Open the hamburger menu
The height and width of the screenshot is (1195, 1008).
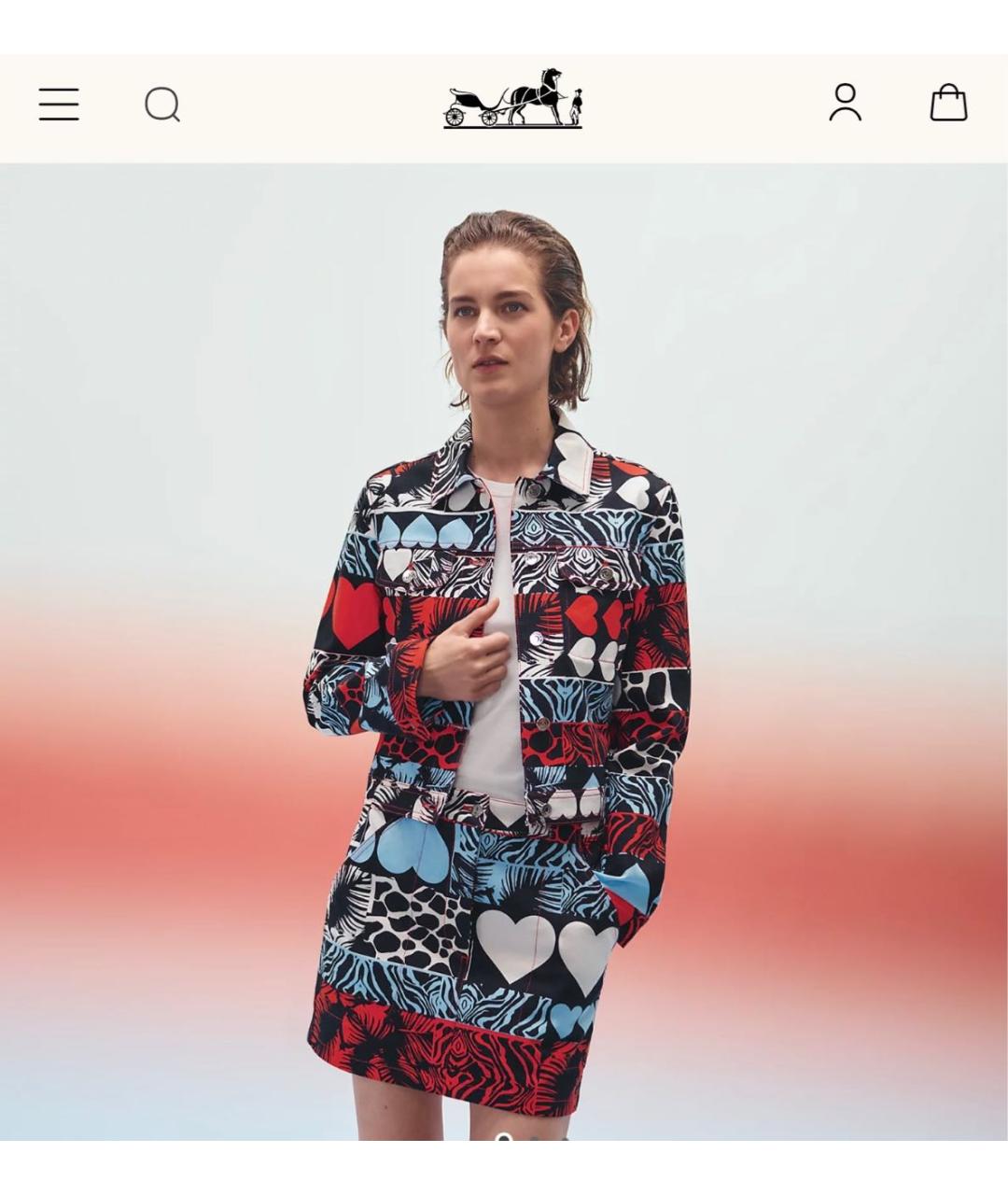tap(59, 104)
